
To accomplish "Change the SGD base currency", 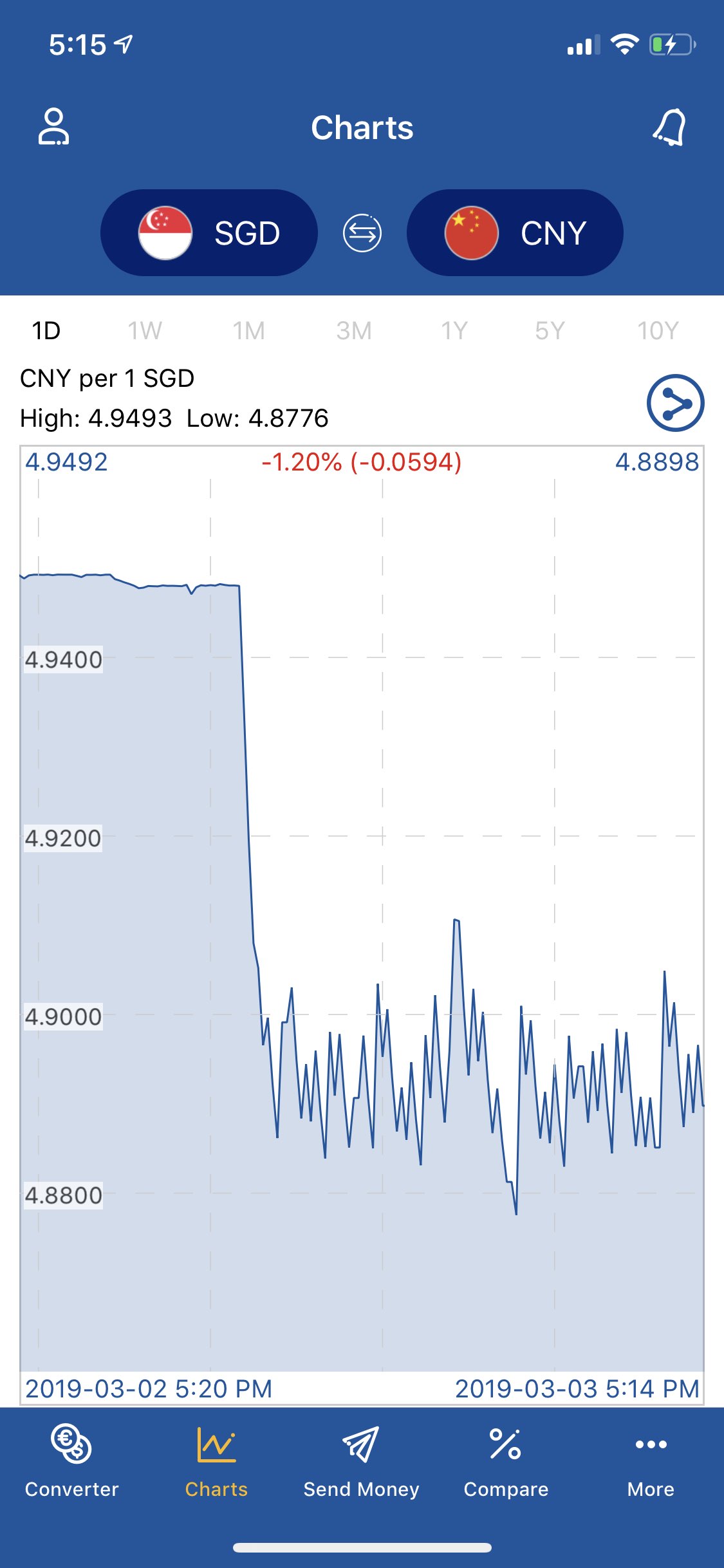I will tap(209, 233).
